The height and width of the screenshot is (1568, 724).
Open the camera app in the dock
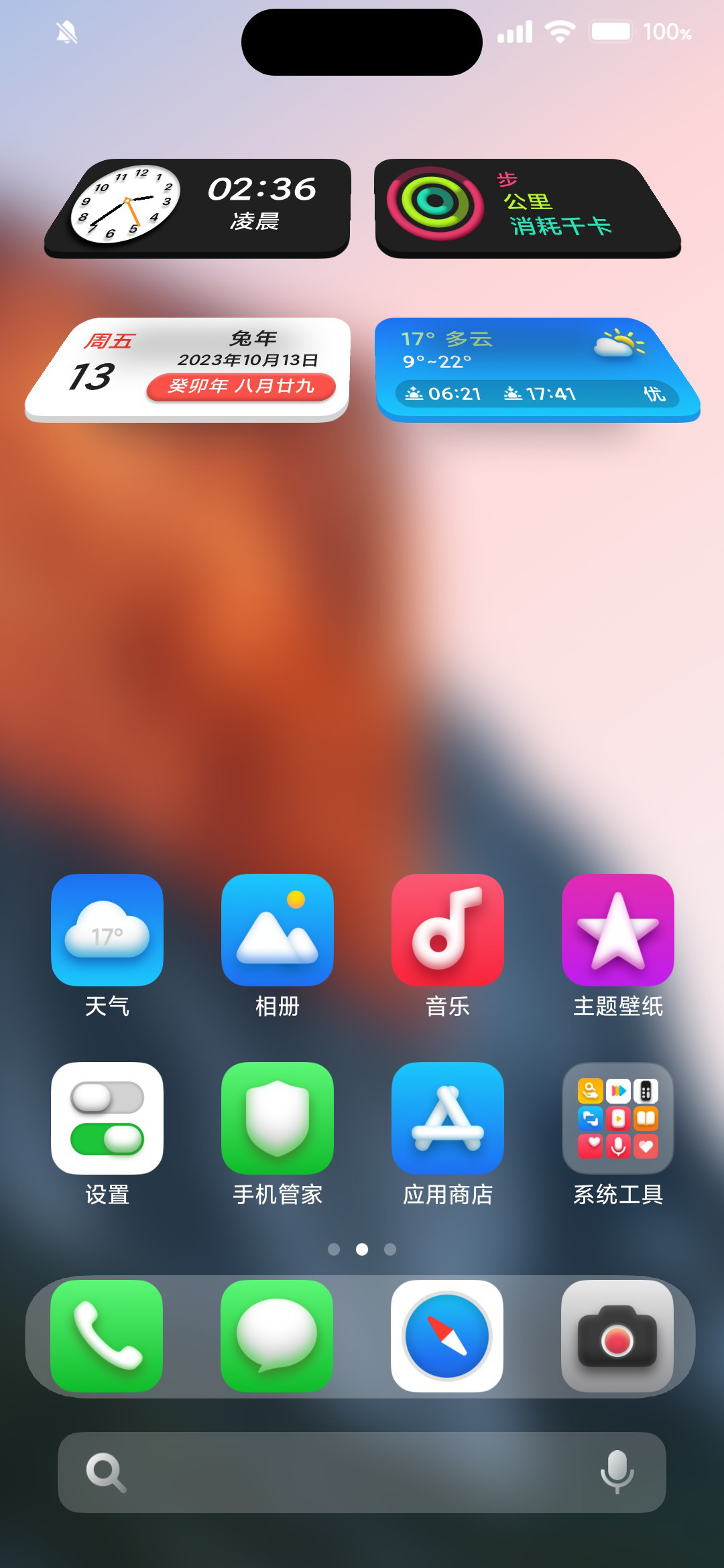[x=618, y=1336]
